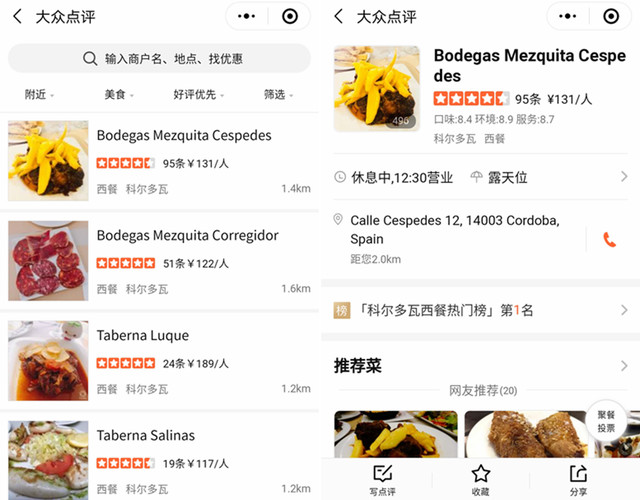
Task: Open the 筛选 filter options
Action: pyautogui.click(x=277, y=95)
